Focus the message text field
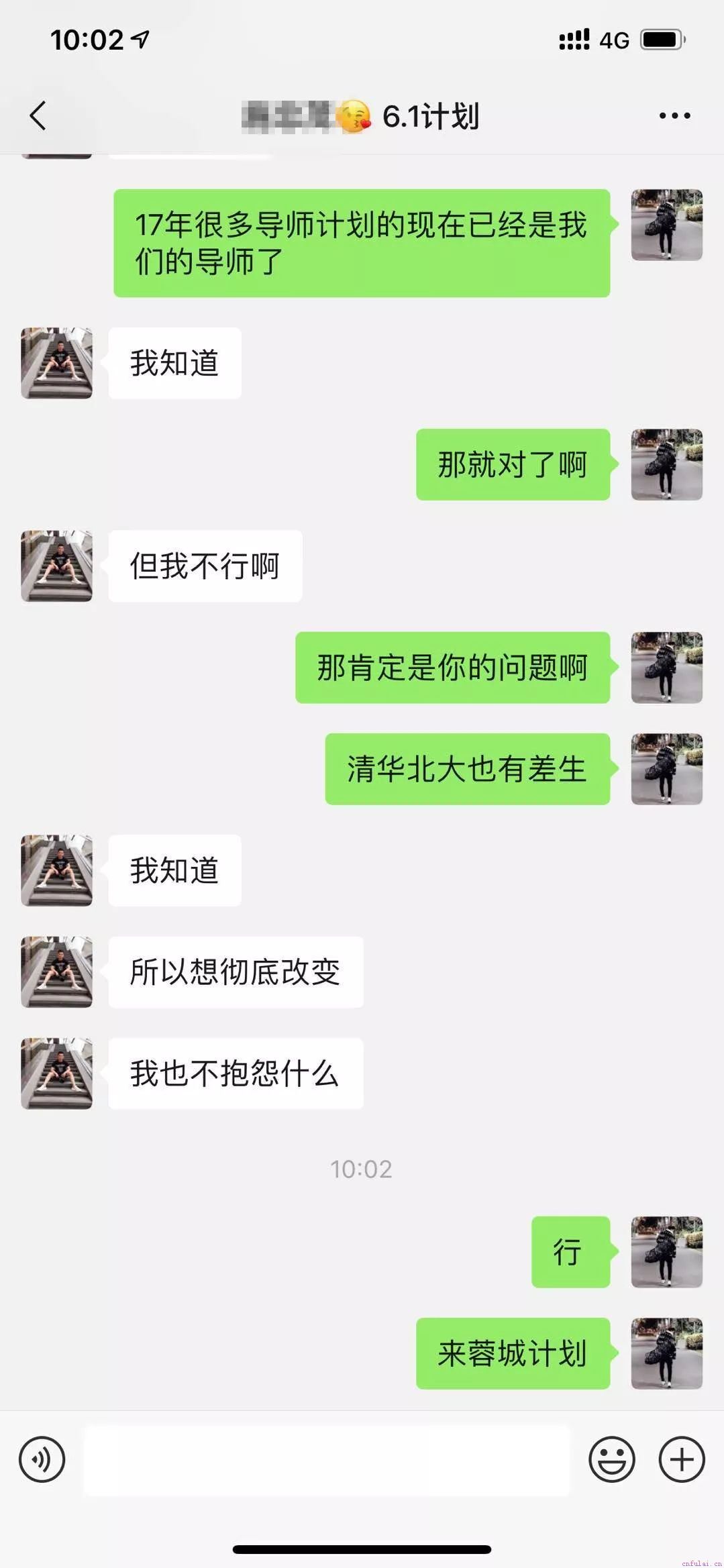724x1568 pixels. [x=327, y=1460]
